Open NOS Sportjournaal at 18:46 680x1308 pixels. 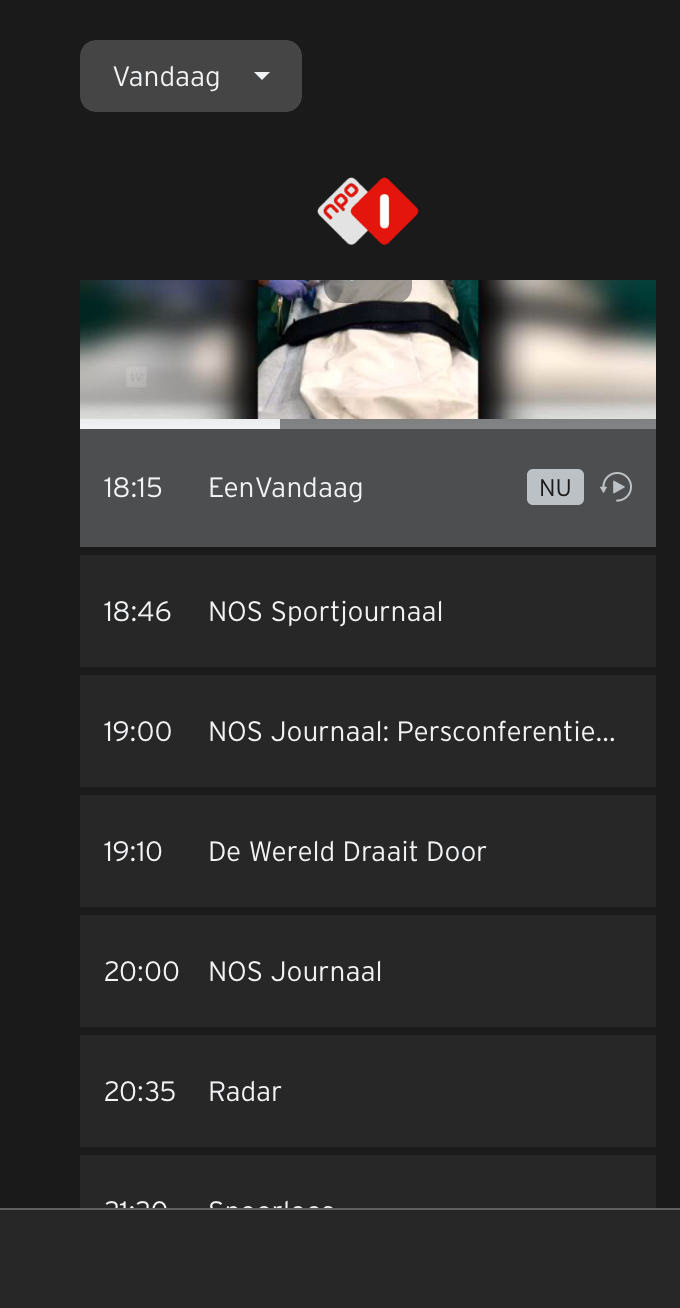(368, 611)
